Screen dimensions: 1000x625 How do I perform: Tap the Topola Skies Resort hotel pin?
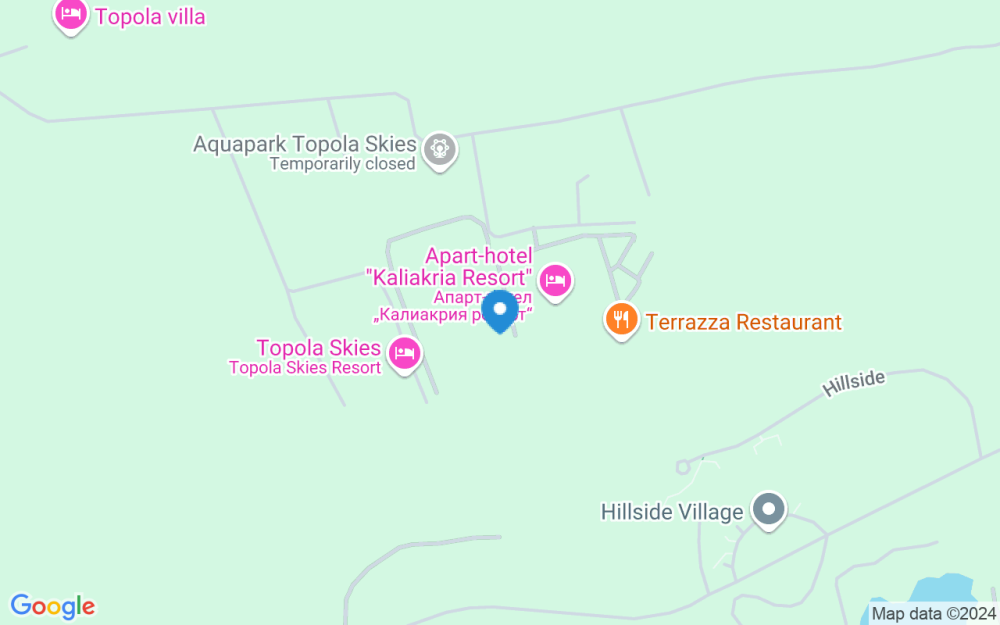tap(404, 355)
